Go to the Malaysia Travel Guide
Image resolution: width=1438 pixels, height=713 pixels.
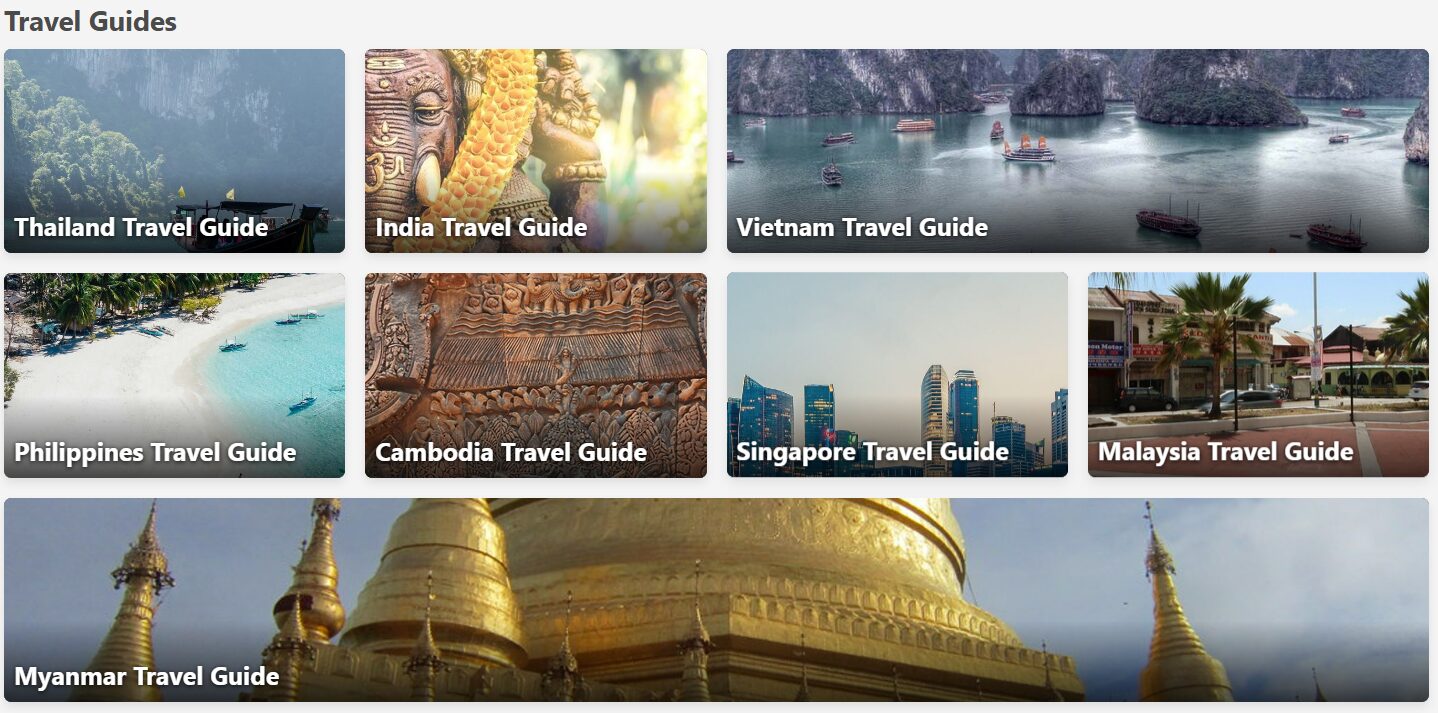(x=1258, y=375)
